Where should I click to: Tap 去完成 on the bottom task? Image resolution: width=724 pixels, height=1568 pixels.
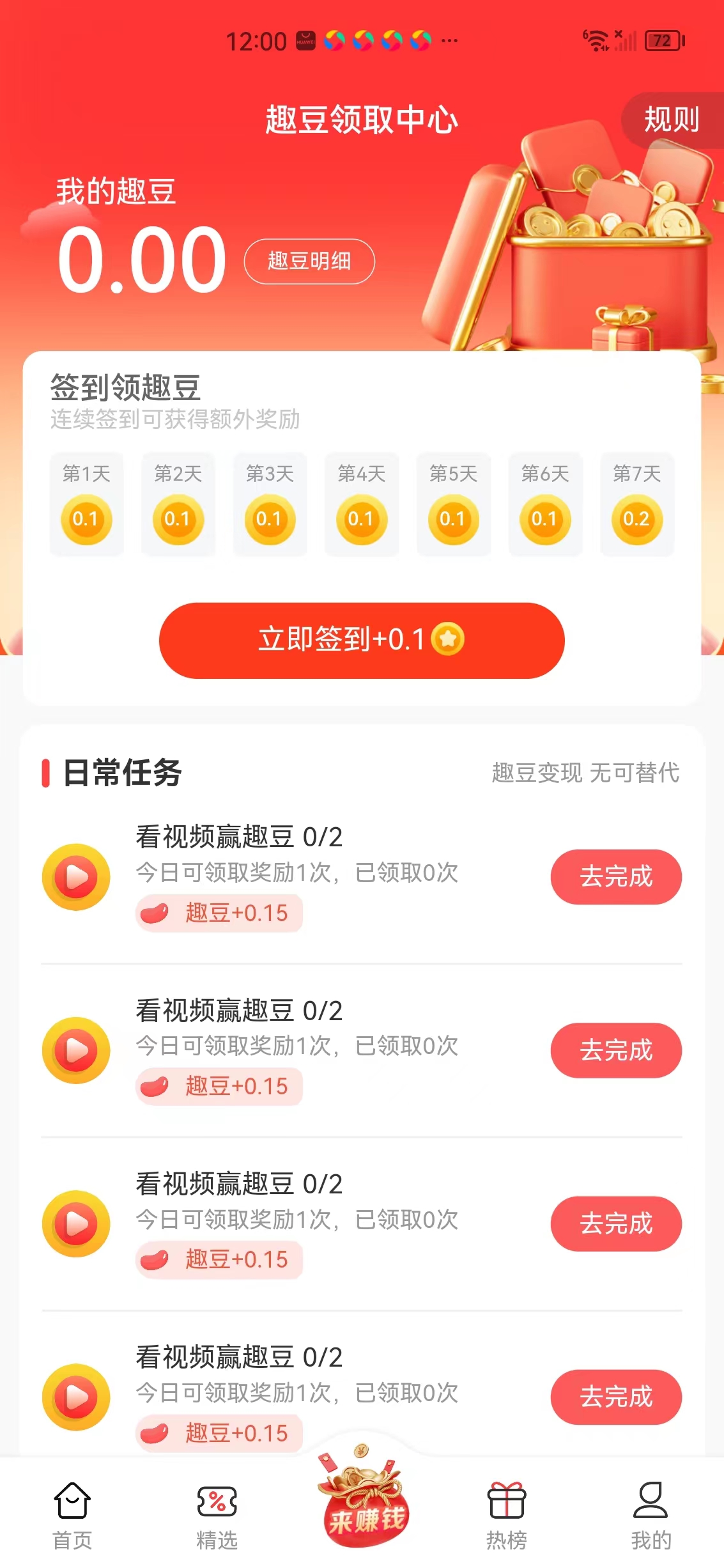(615, 1397)
